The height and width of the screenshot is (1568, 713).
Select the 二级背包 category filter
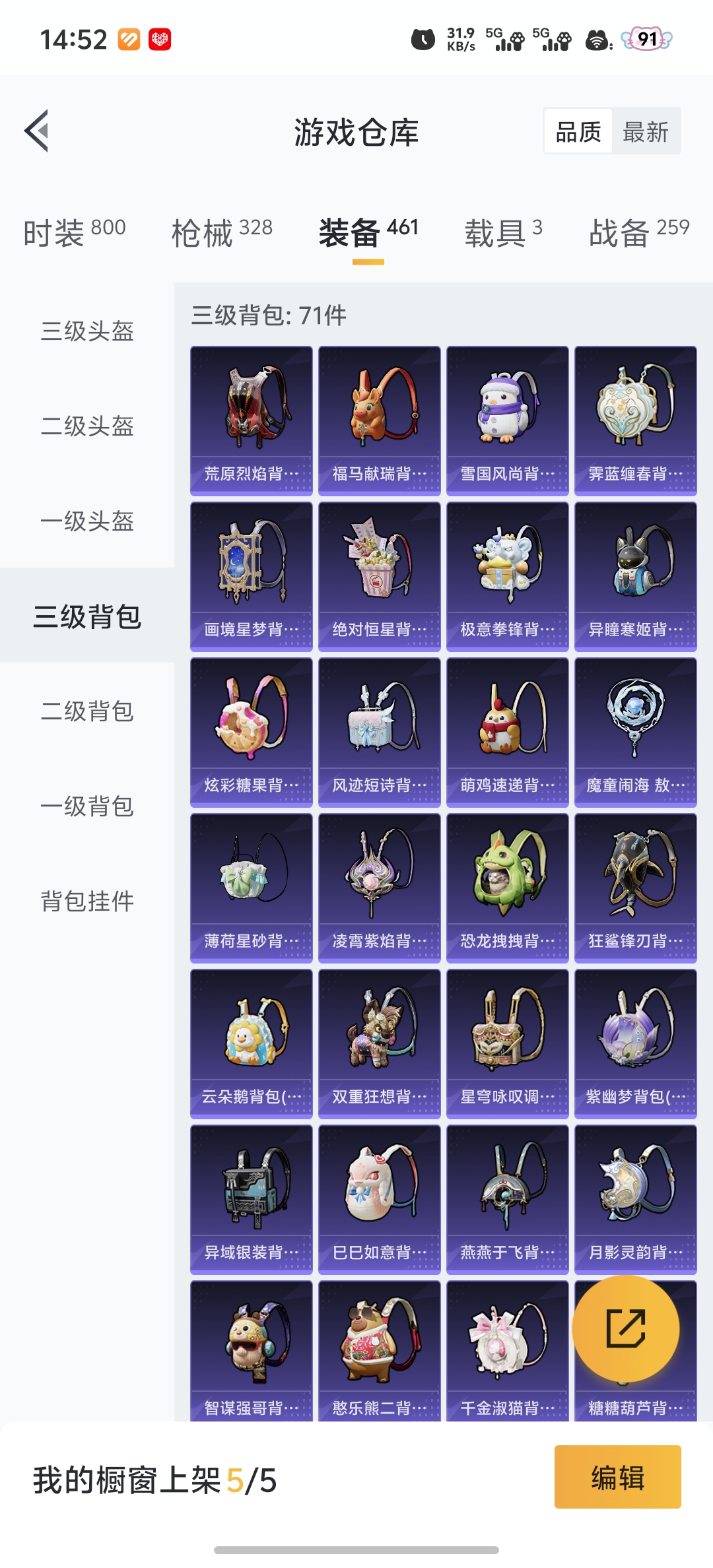(86, 713)
